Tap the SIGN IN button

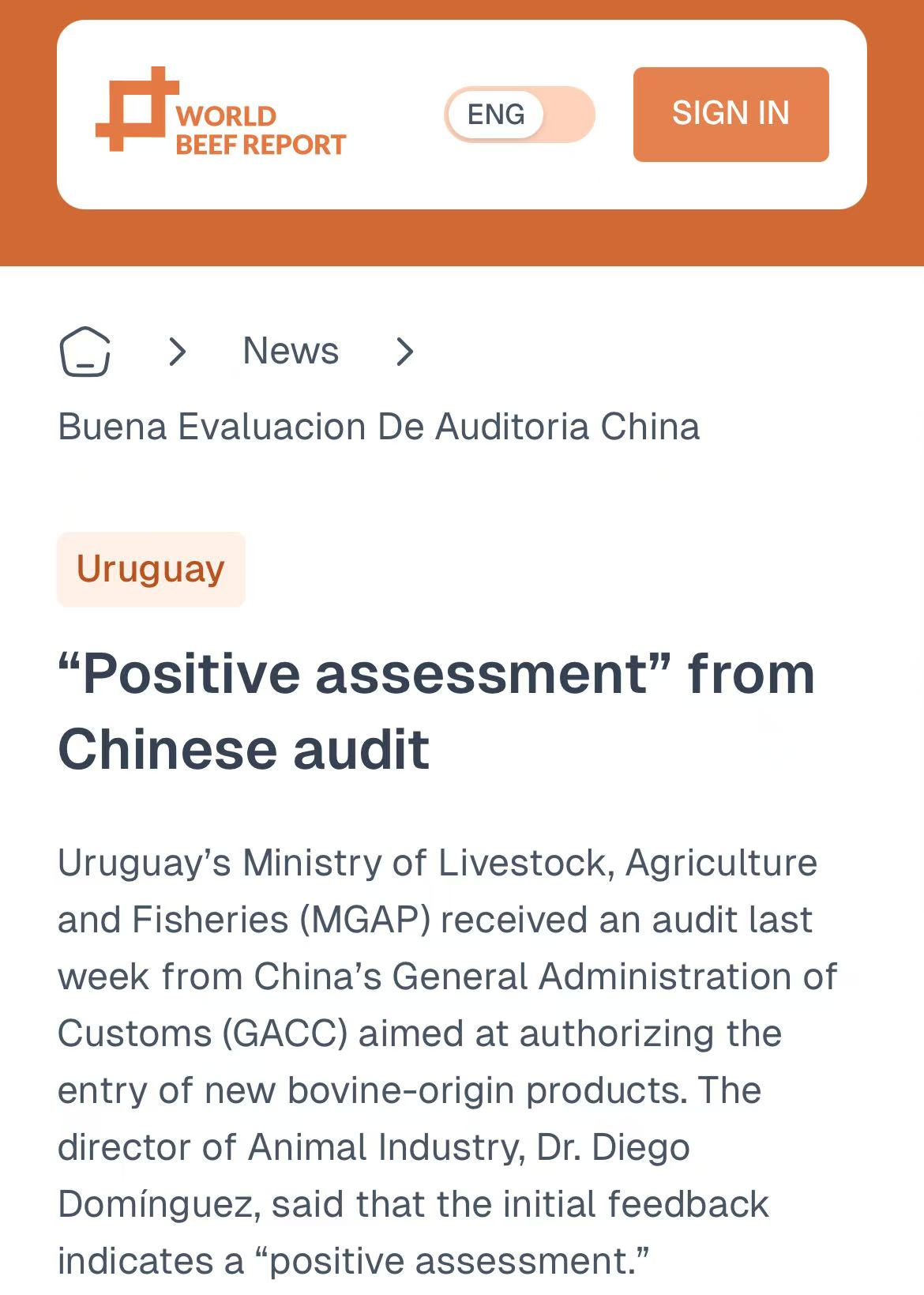[731, 115]
